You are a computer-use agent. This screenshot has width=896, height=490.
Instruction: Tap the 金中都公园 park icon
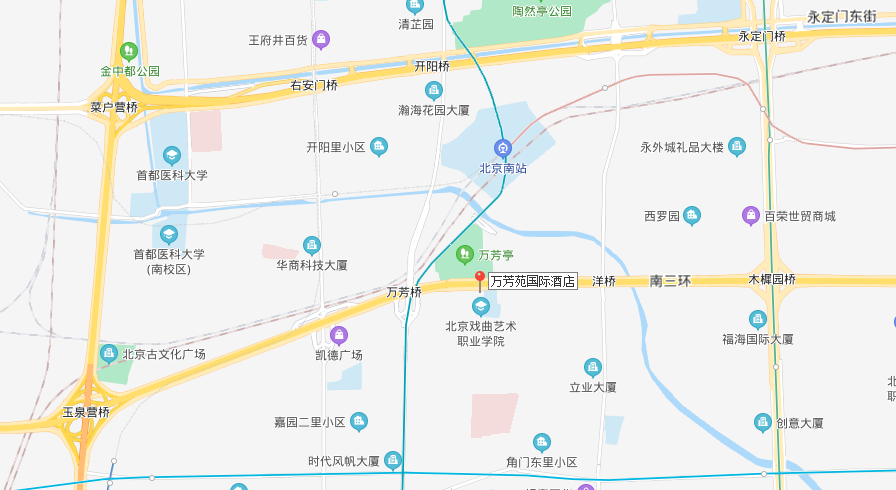click(129, 51)
